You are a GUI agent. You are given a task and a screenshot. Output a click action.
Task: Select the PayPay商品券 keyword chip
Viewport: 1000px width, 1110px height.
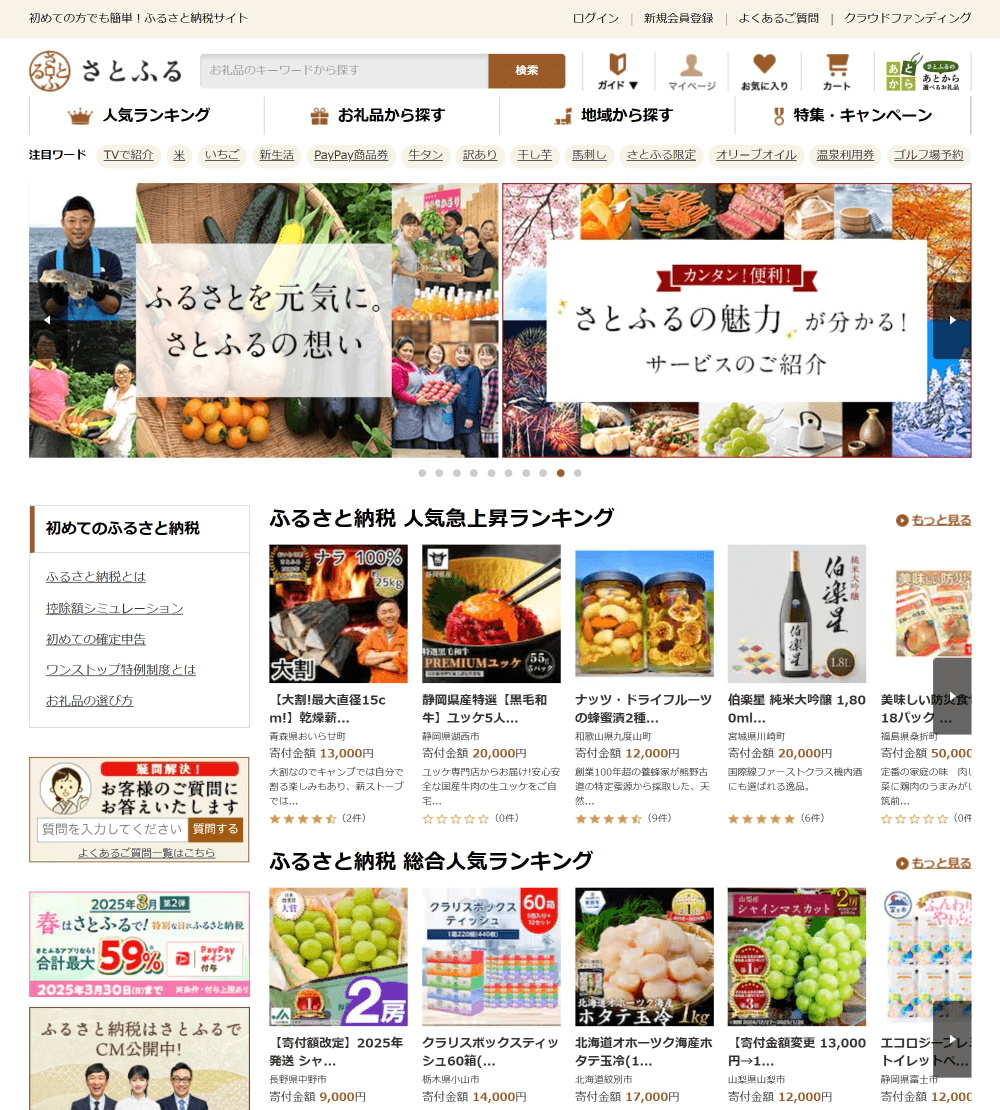(351, 155)
